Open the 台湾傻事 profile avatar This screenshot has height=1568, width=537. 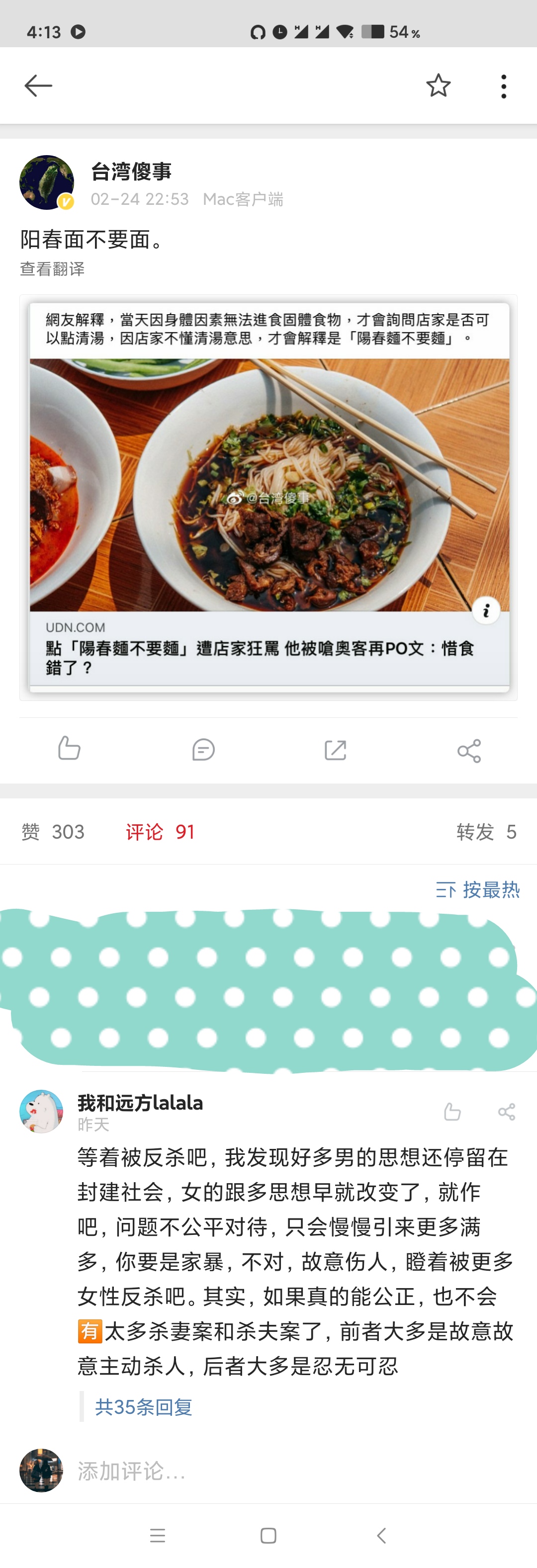[46, 182]
